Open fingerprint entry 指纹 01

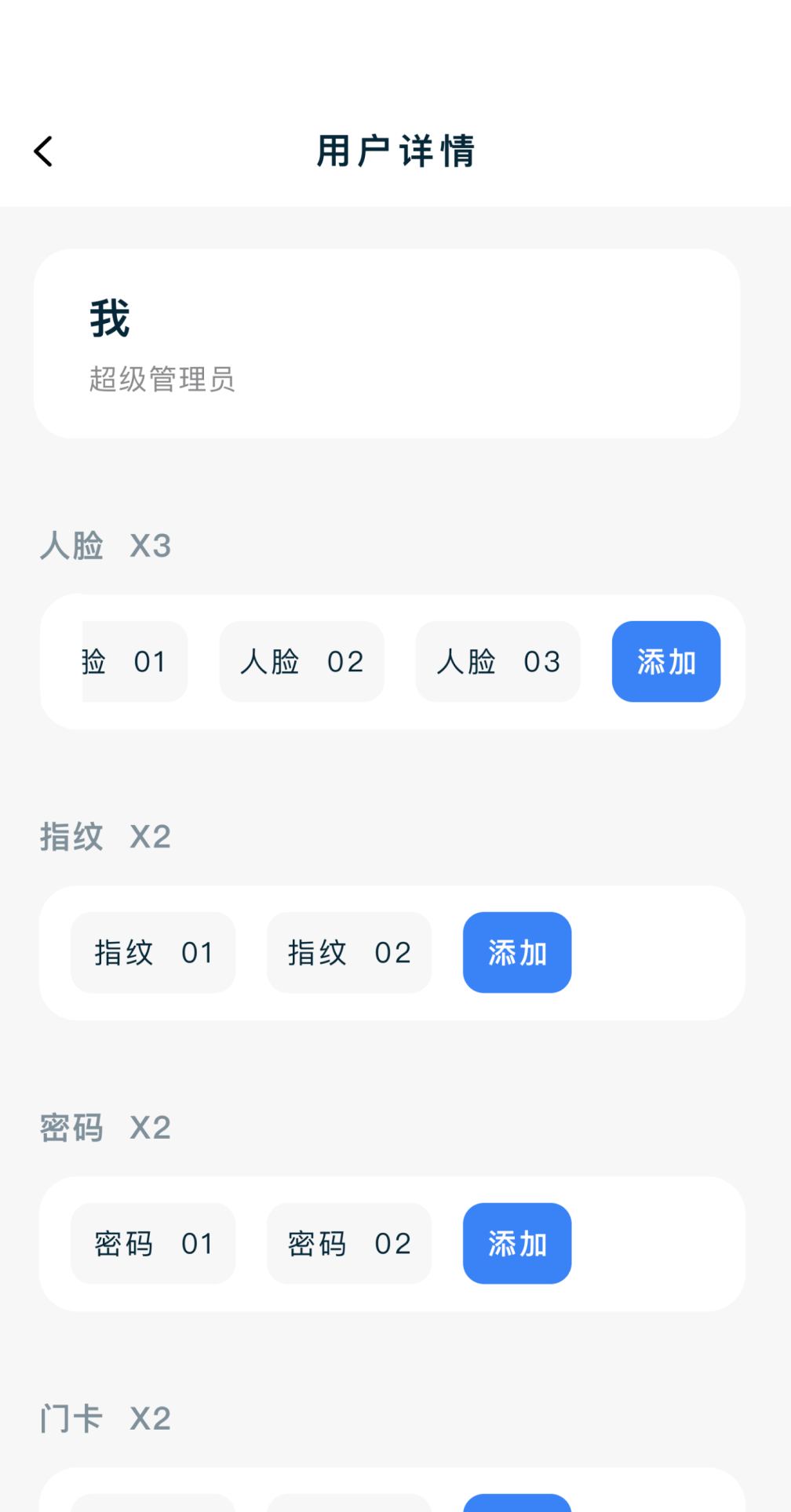click(152, 952)
